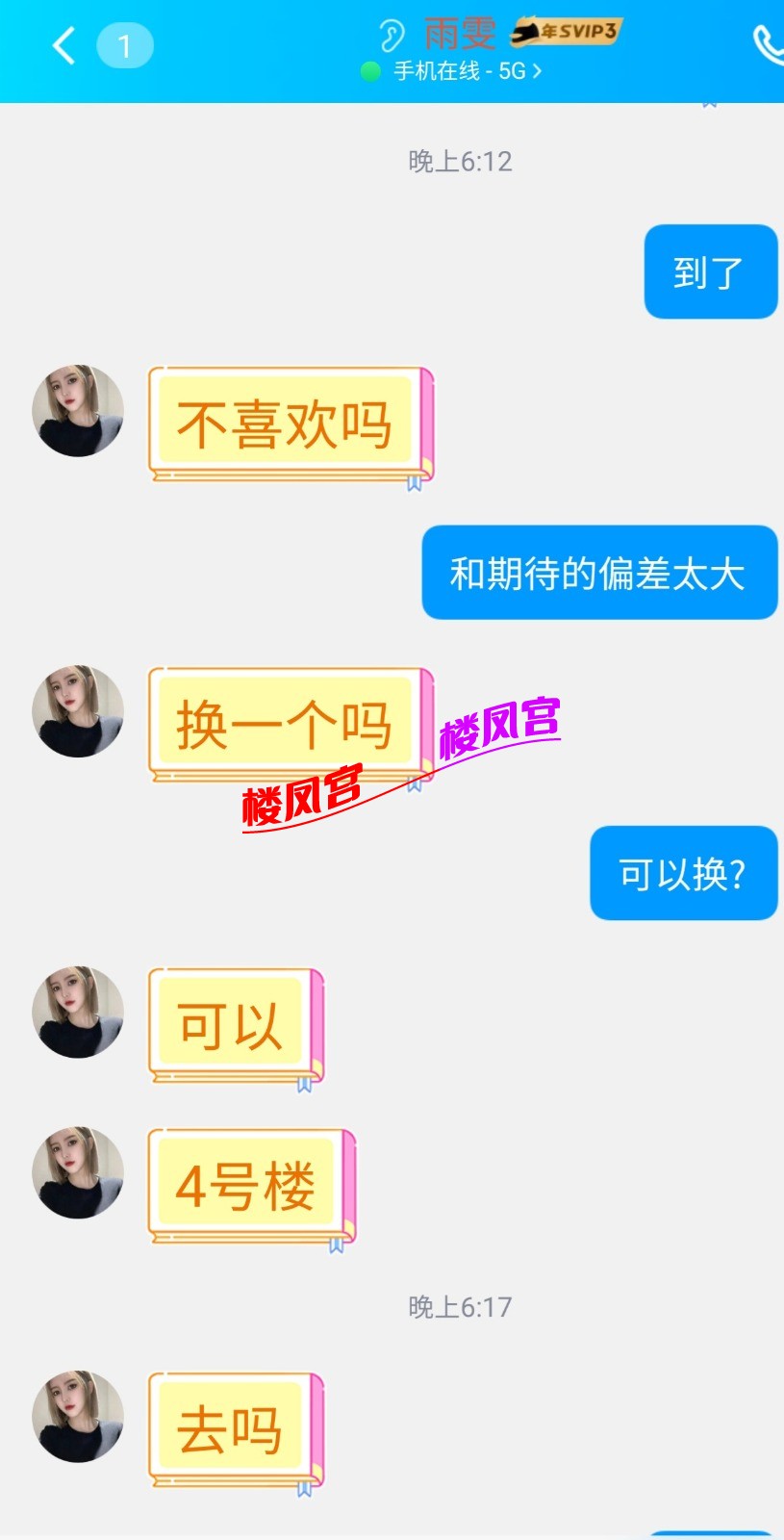
Task: Open sender's avatar beside 不喜欢吗 message
Action: click(x=79, y=411)
